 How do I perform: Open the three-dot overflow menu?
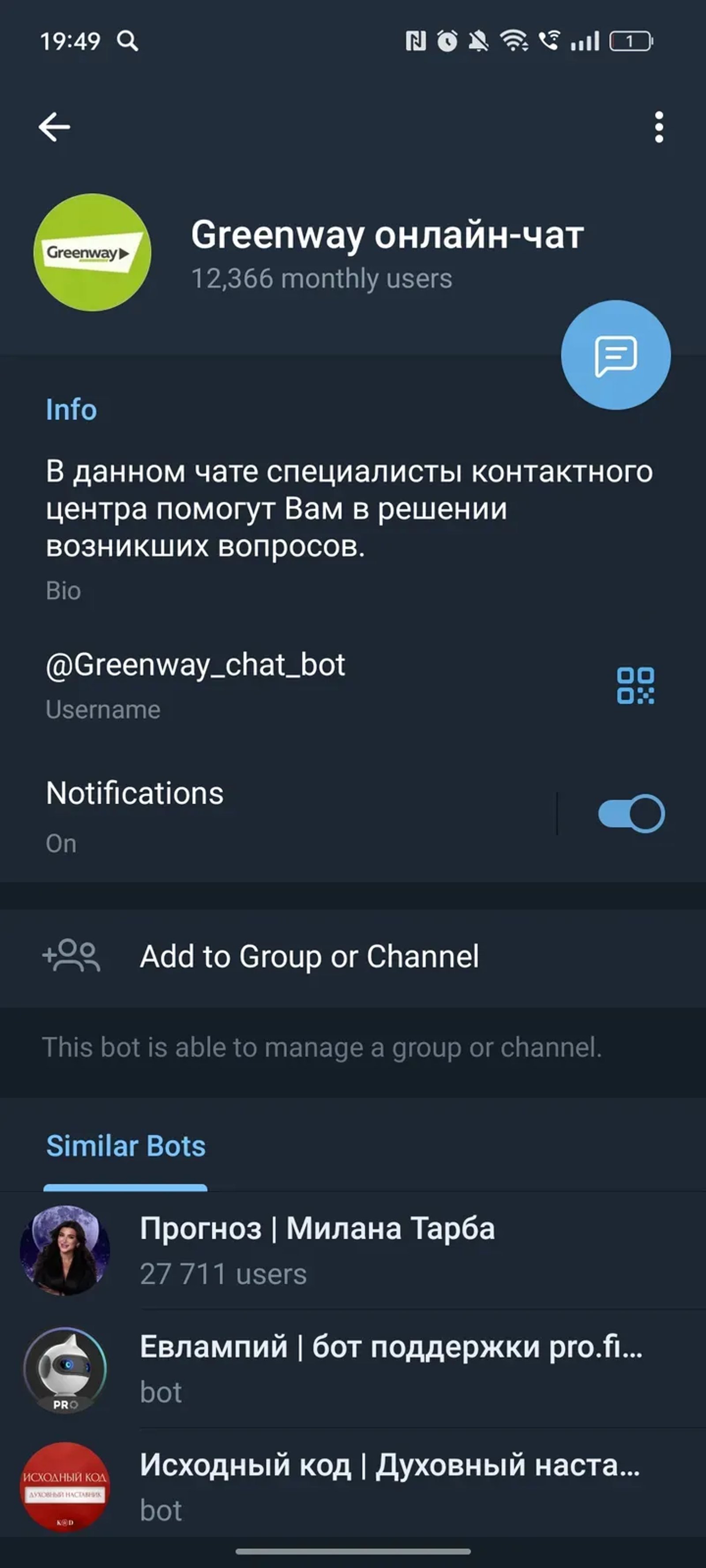658,127
